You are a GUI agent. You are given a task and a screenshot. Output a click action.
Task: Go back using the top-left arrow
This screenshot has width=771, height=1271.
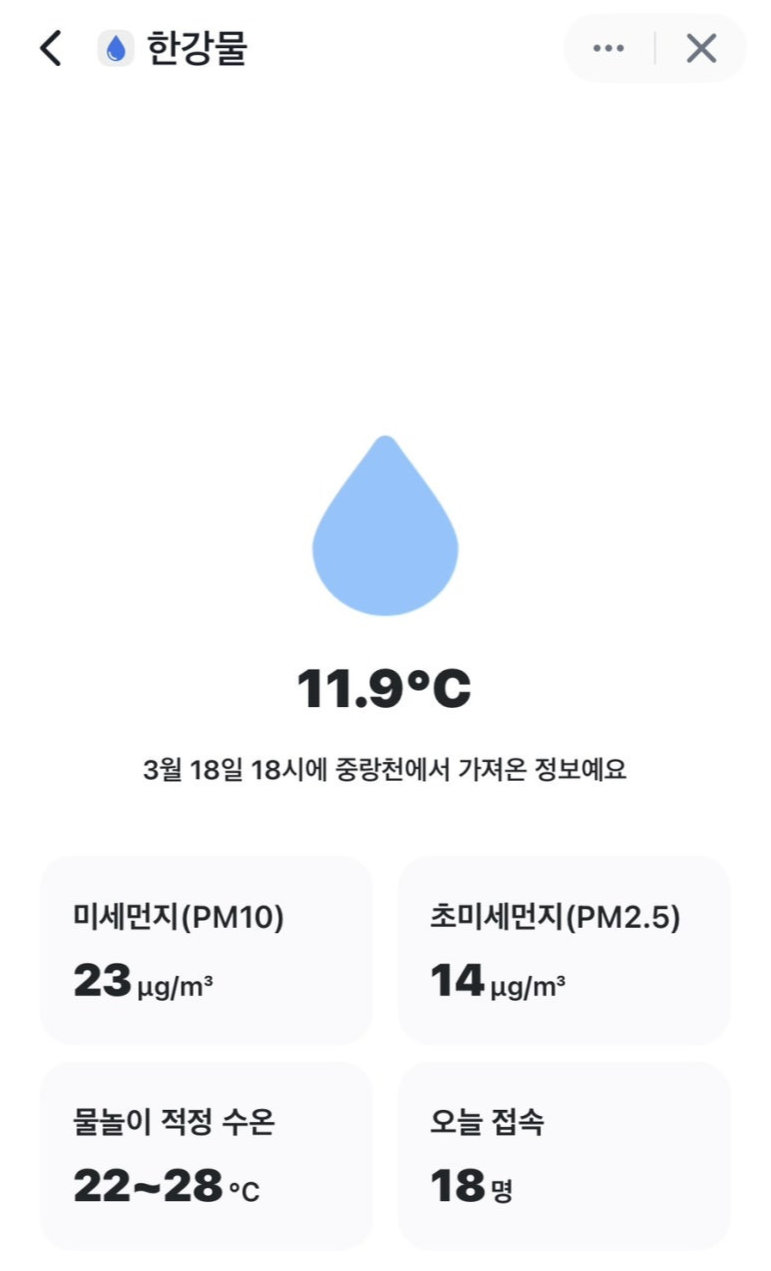point(50,48)
